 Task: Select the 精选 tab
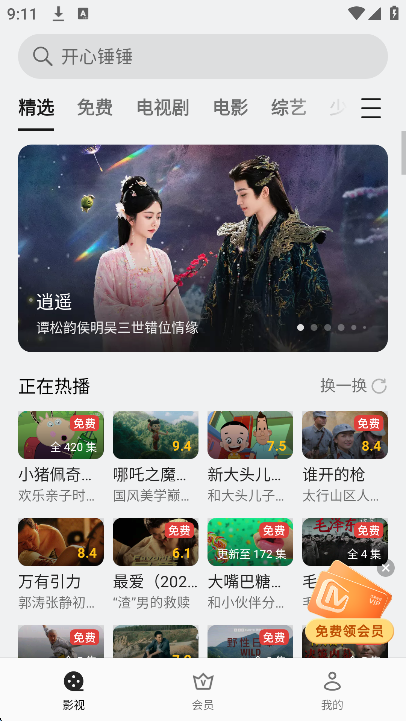click(x=36, y=108)
